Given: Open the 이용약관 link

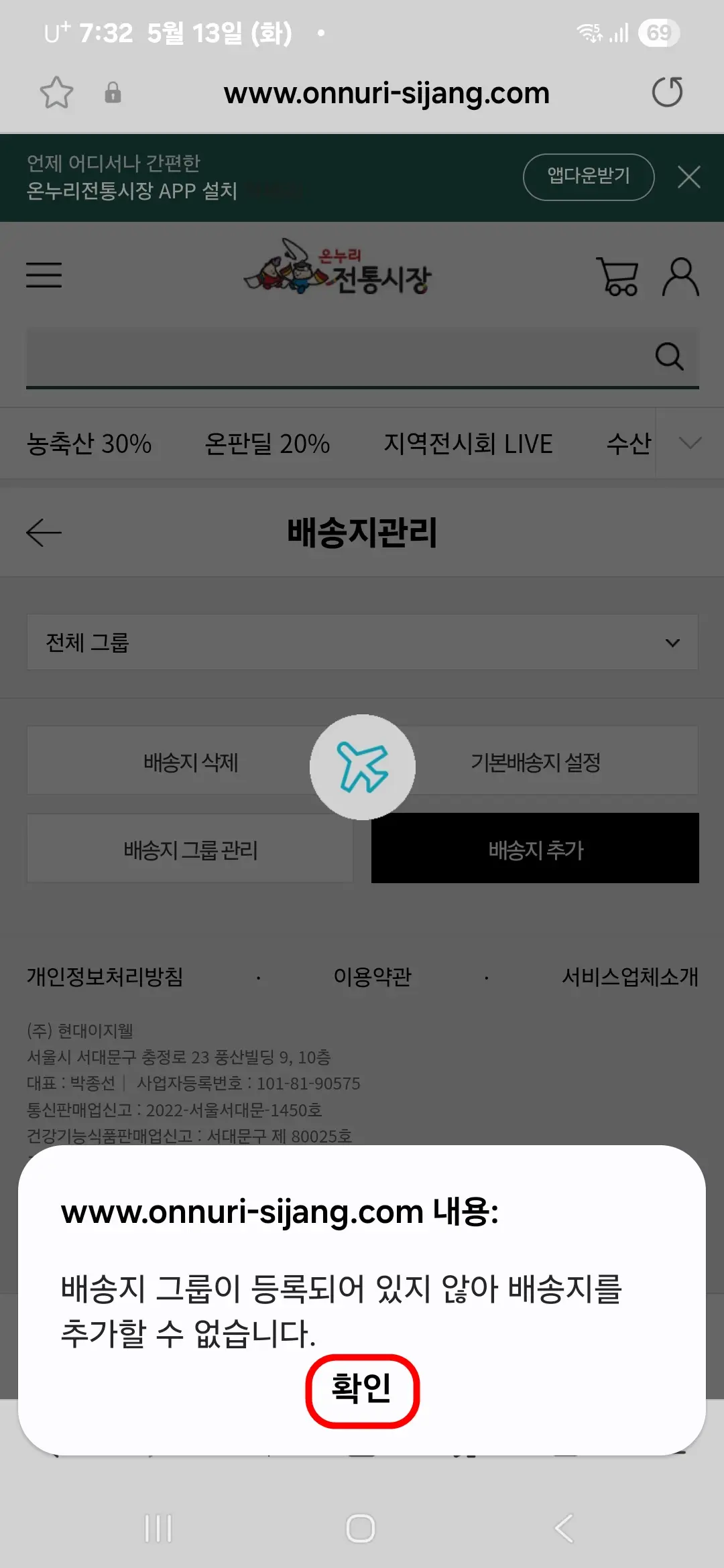Looking at the screenshot, I should [x=372, y=978].
